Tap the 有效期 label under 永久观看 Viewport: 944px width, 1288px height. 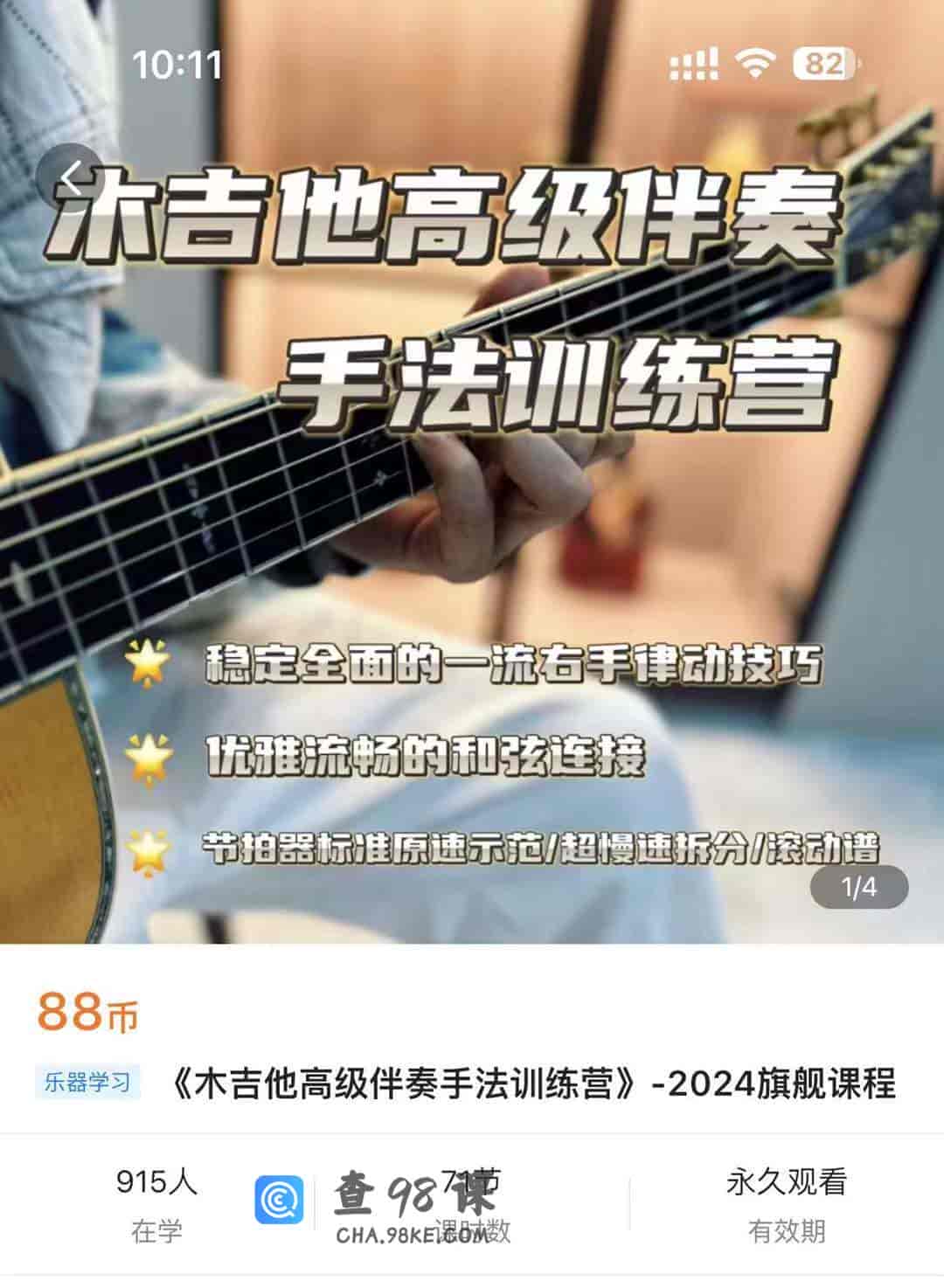point(789,1230)
